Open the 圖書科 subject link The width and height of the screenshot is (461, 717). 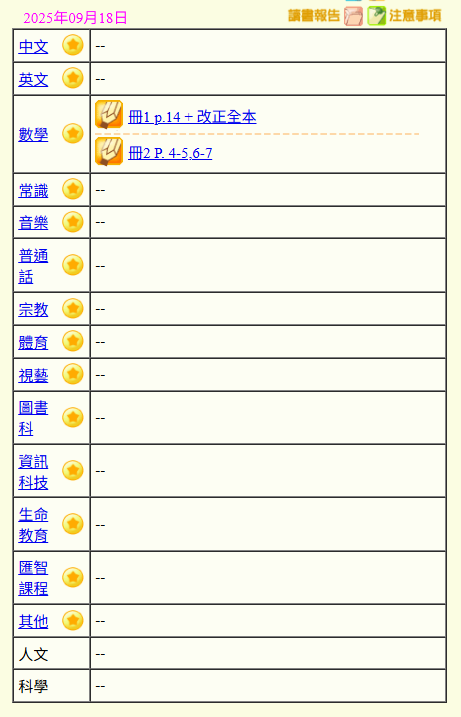(33, 418)
